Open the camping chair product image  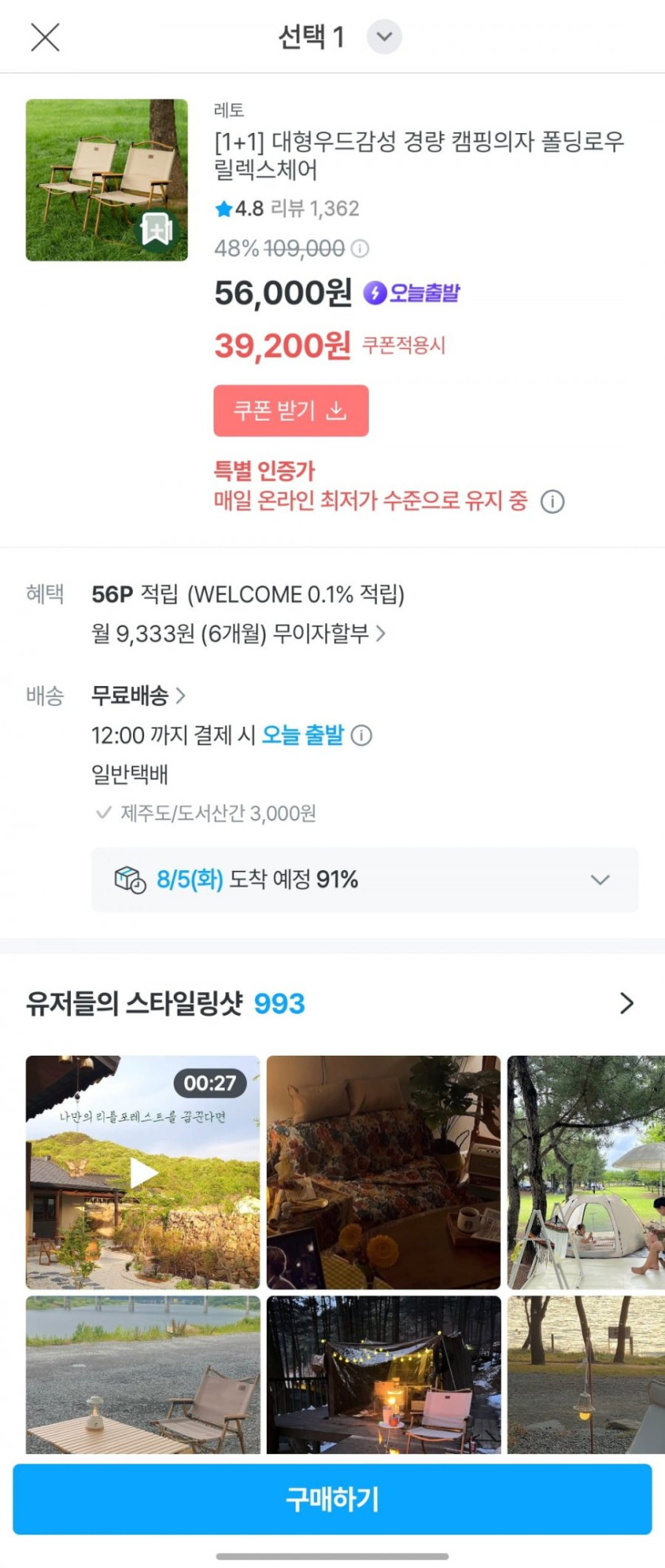click(x=107, y=180)
